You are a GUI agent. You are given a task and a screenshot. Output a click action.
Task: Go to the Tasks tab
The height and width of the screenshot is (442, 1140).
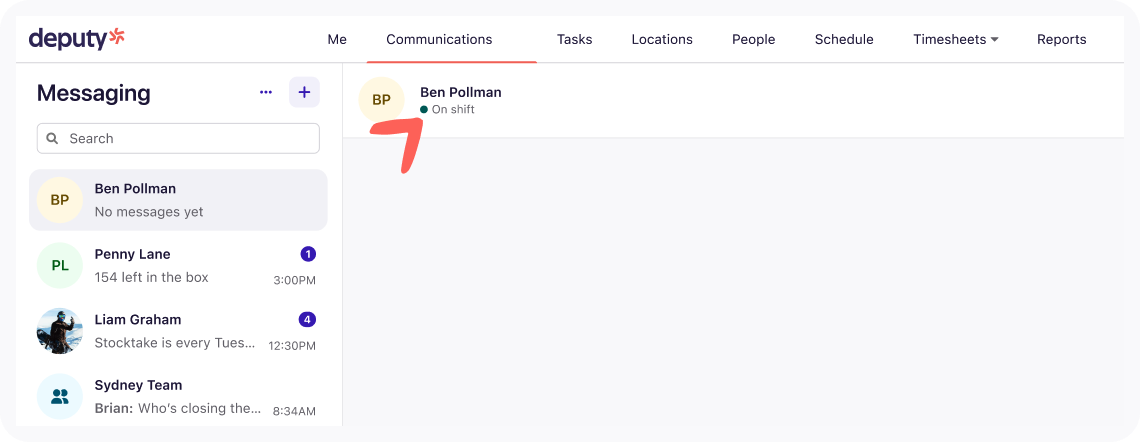[574, 39]
